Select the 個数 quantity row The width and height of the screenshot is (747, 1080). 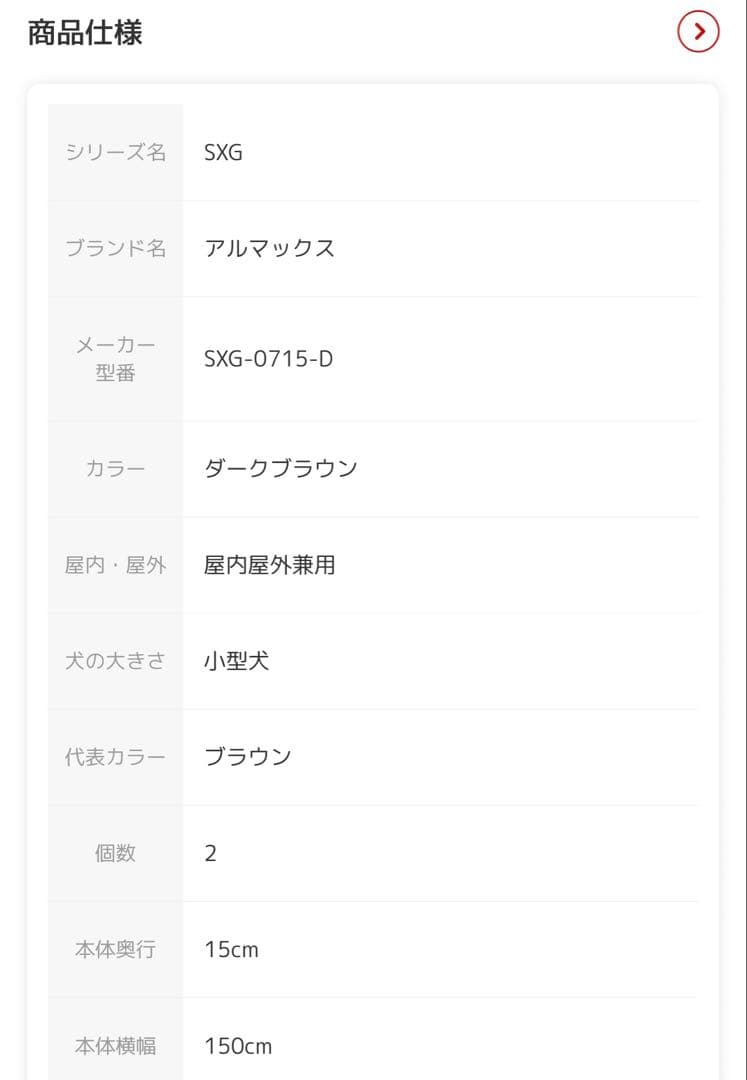tap(114, 853)
